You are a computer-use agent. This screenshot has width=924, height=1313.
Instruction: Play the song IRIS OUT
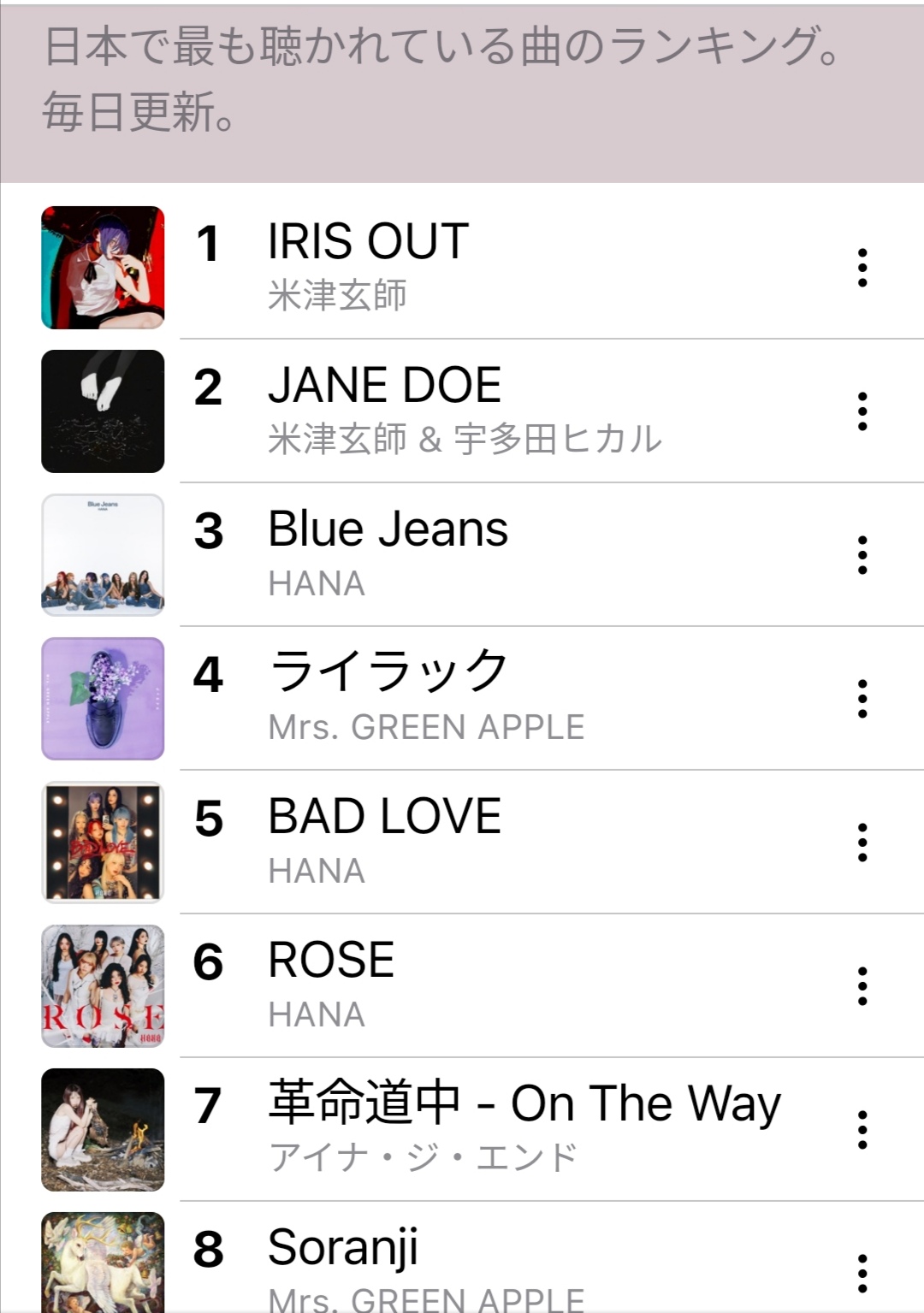click(368, 241)
